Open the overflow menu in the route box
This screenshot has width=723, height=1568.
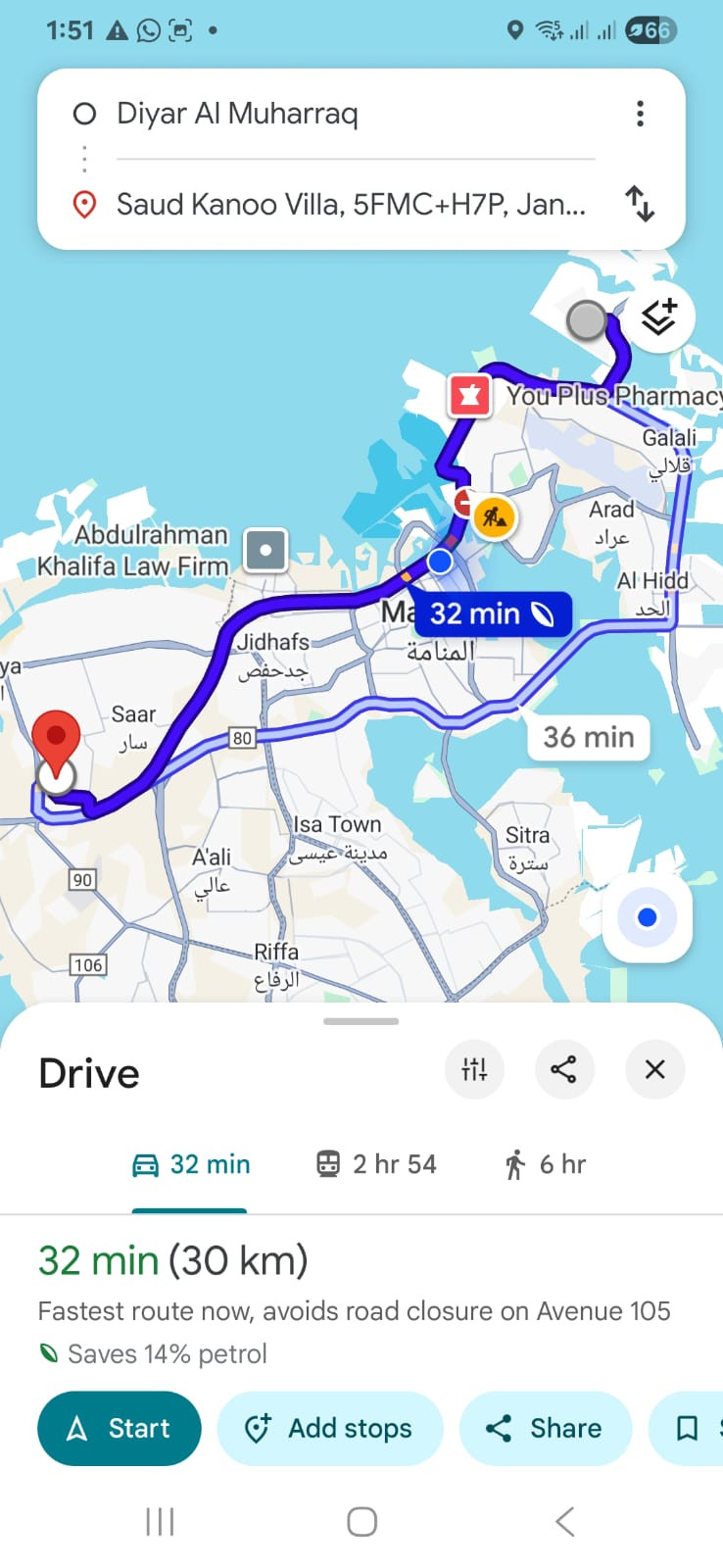pos(640,114)
